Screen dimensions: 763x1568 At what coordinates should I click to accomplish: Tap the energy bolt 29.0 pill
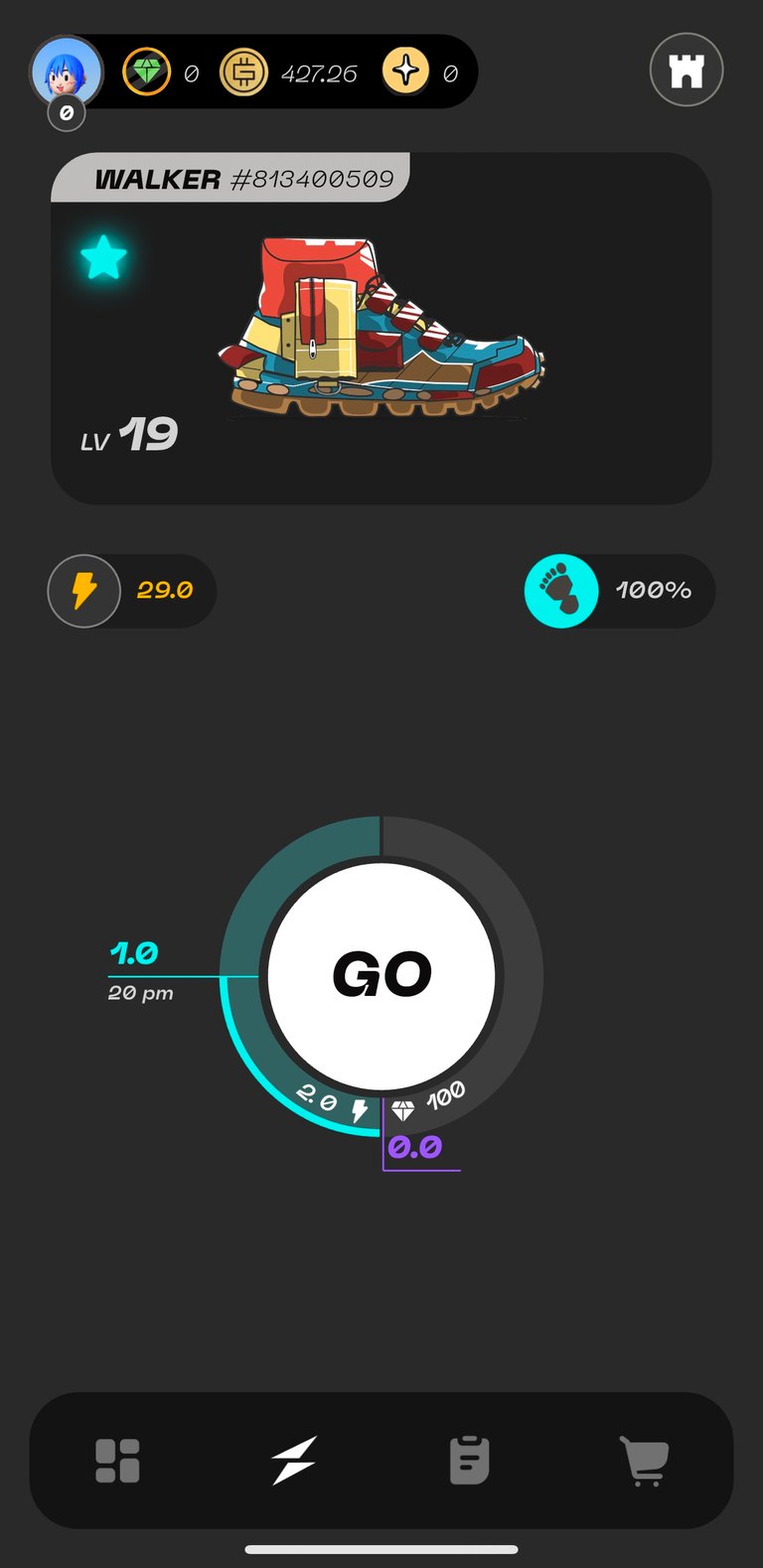pos(131,591)
